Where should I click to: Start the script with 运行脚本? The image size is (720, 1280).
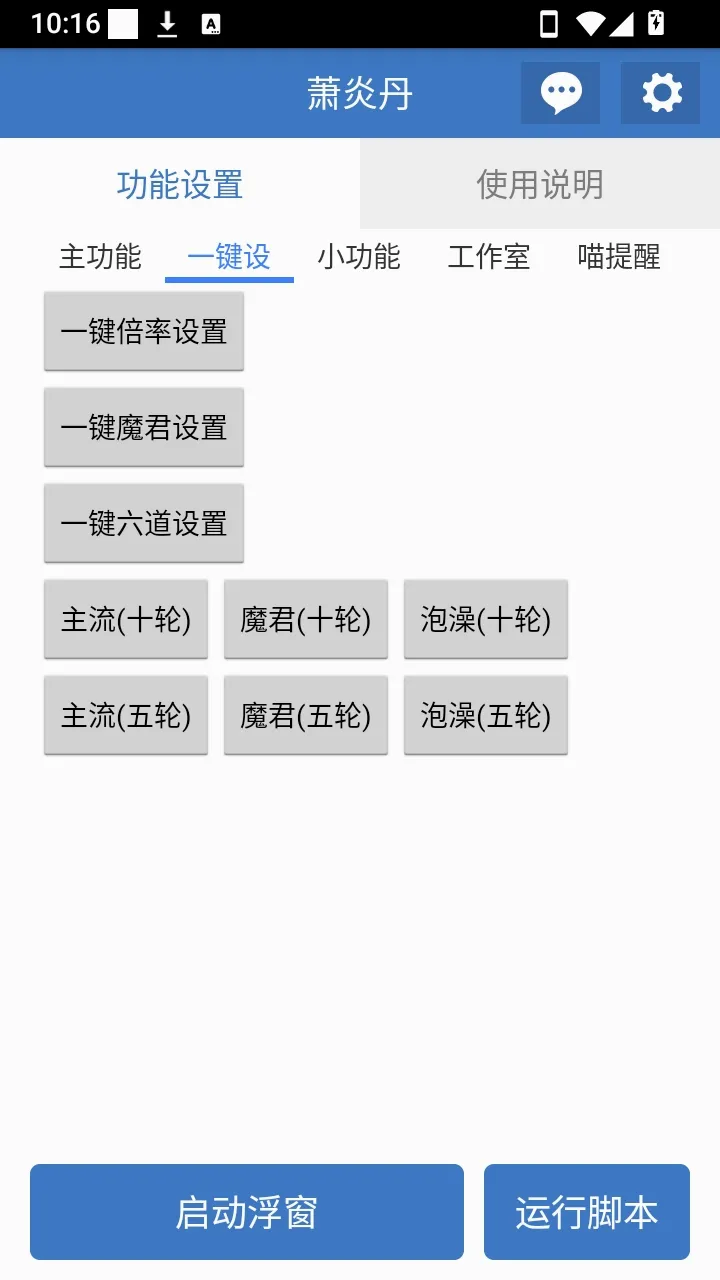click(587, 1212)
